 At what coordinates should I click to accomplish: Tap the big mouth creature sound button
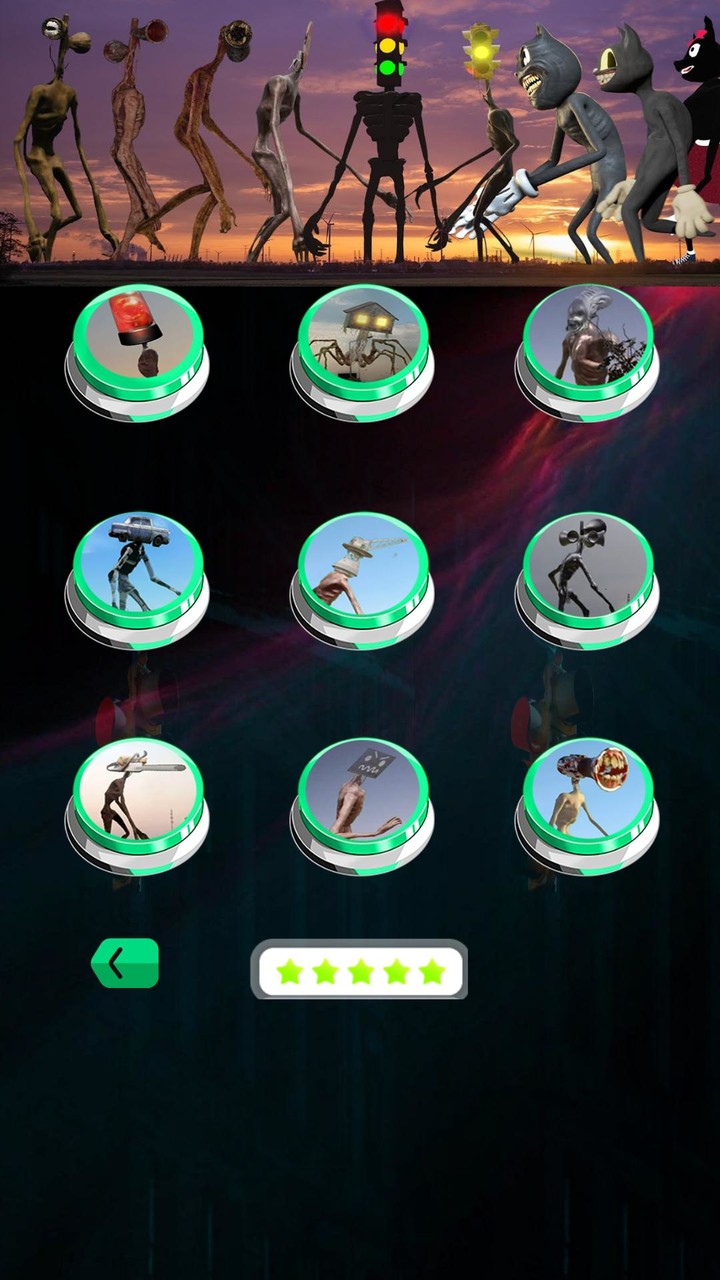pyautogui.click(x=588, y=807)
